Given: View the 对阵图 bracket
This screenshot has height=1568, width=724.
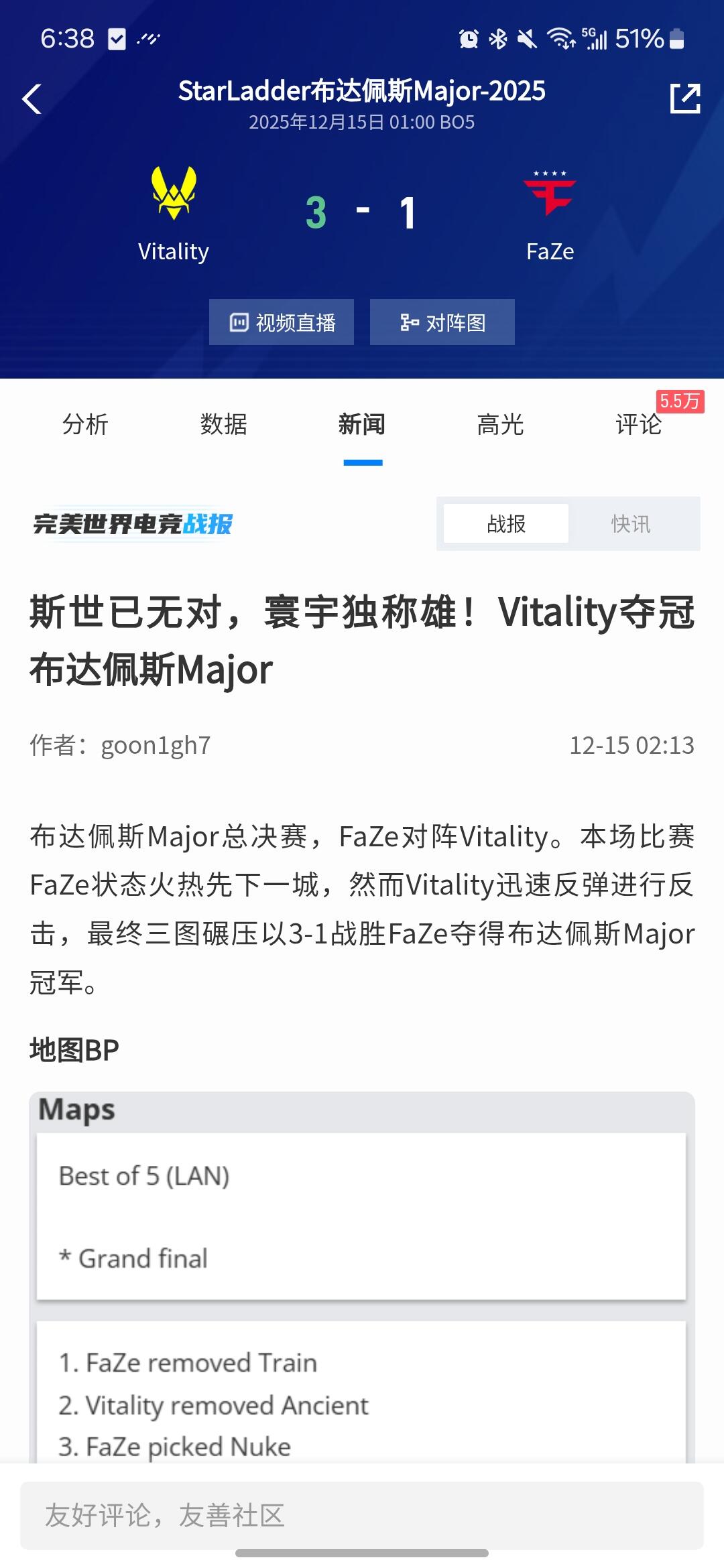Looking at the screenshot, I should tap(442, 322).
